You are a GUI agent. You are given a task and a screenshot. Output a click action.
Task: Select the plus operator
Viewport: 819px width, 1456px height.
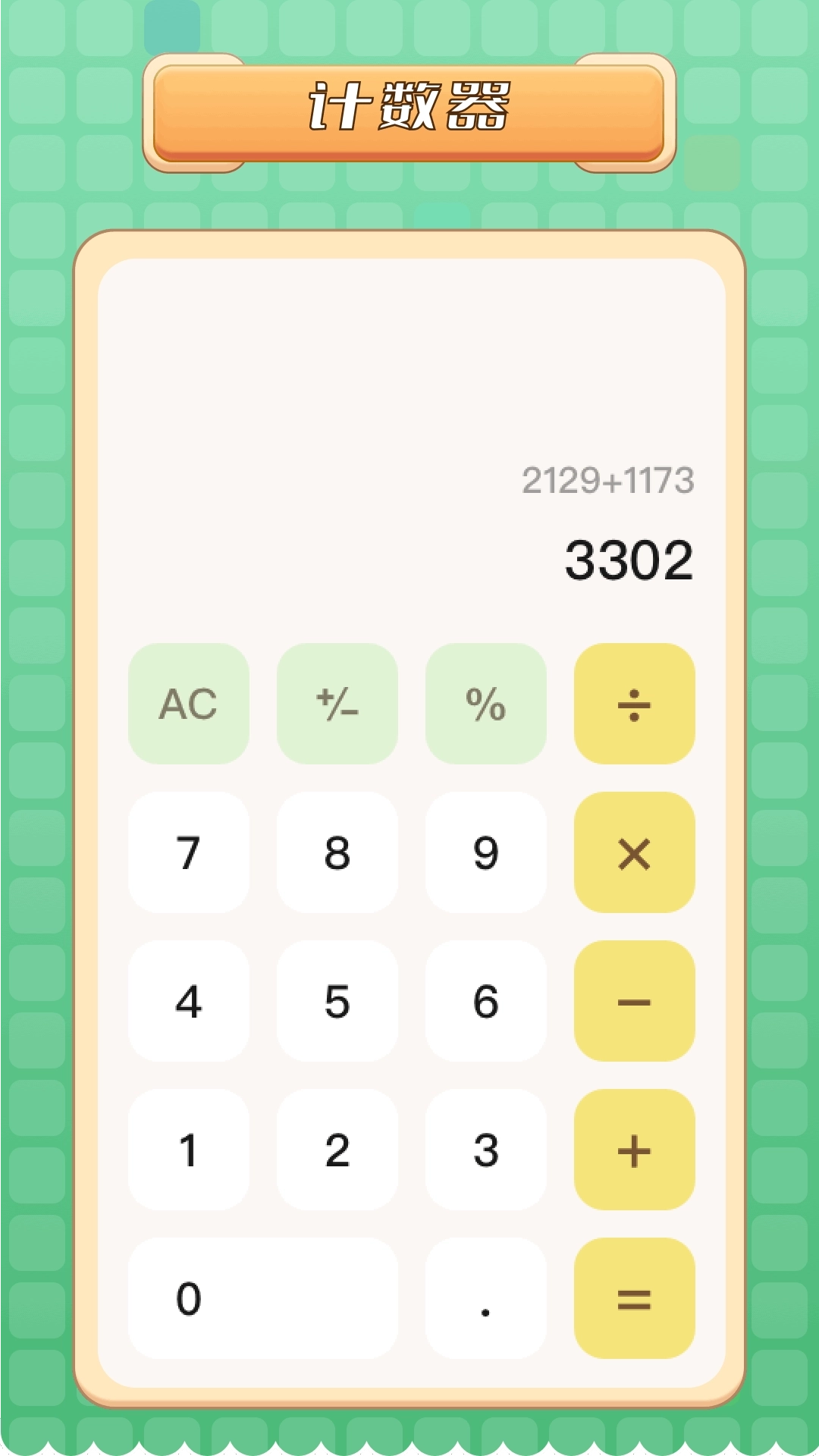coord(634,1150)
